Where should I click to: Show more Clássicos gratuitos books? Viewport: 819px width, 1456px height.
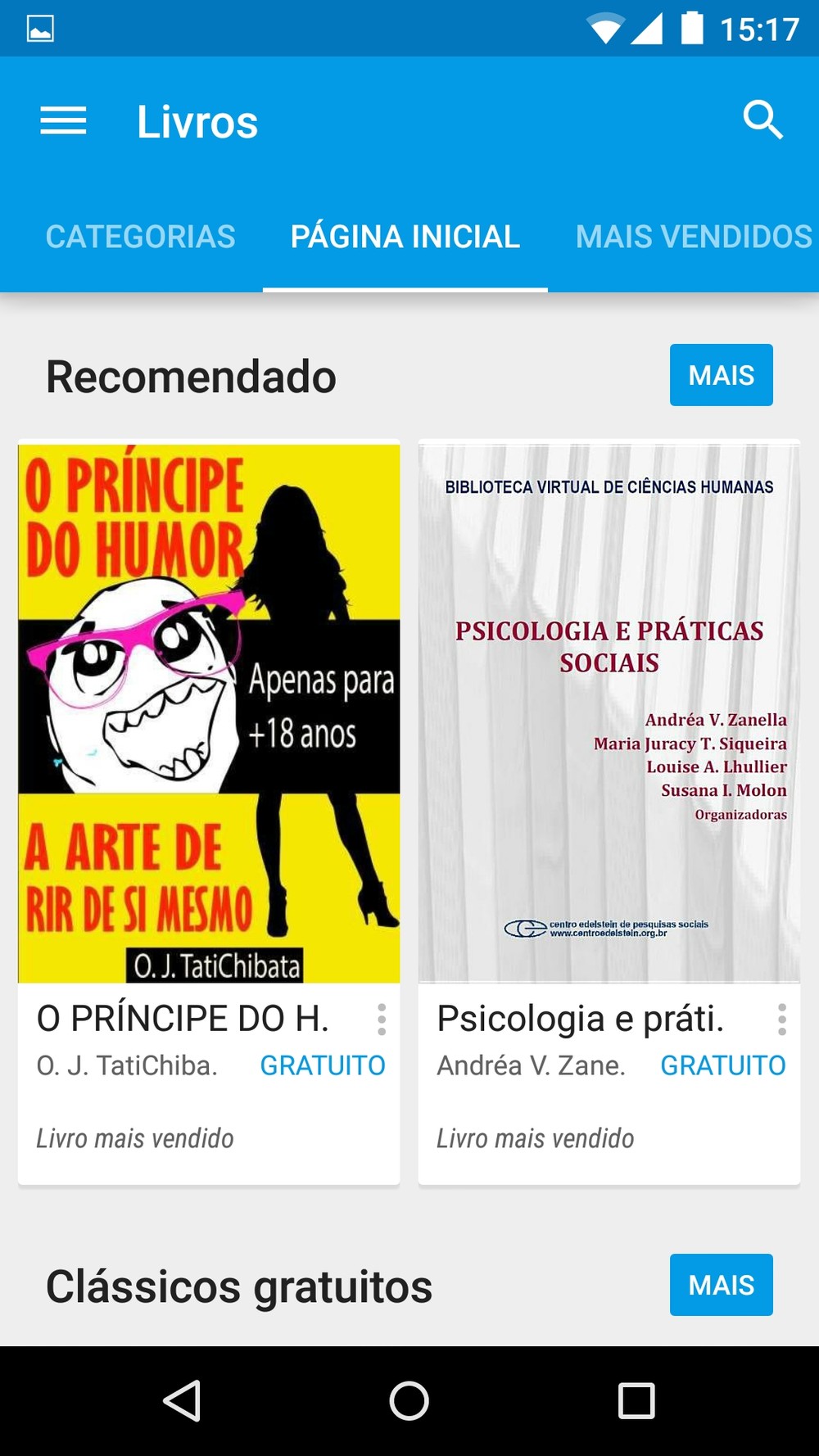pos(721,1285)
